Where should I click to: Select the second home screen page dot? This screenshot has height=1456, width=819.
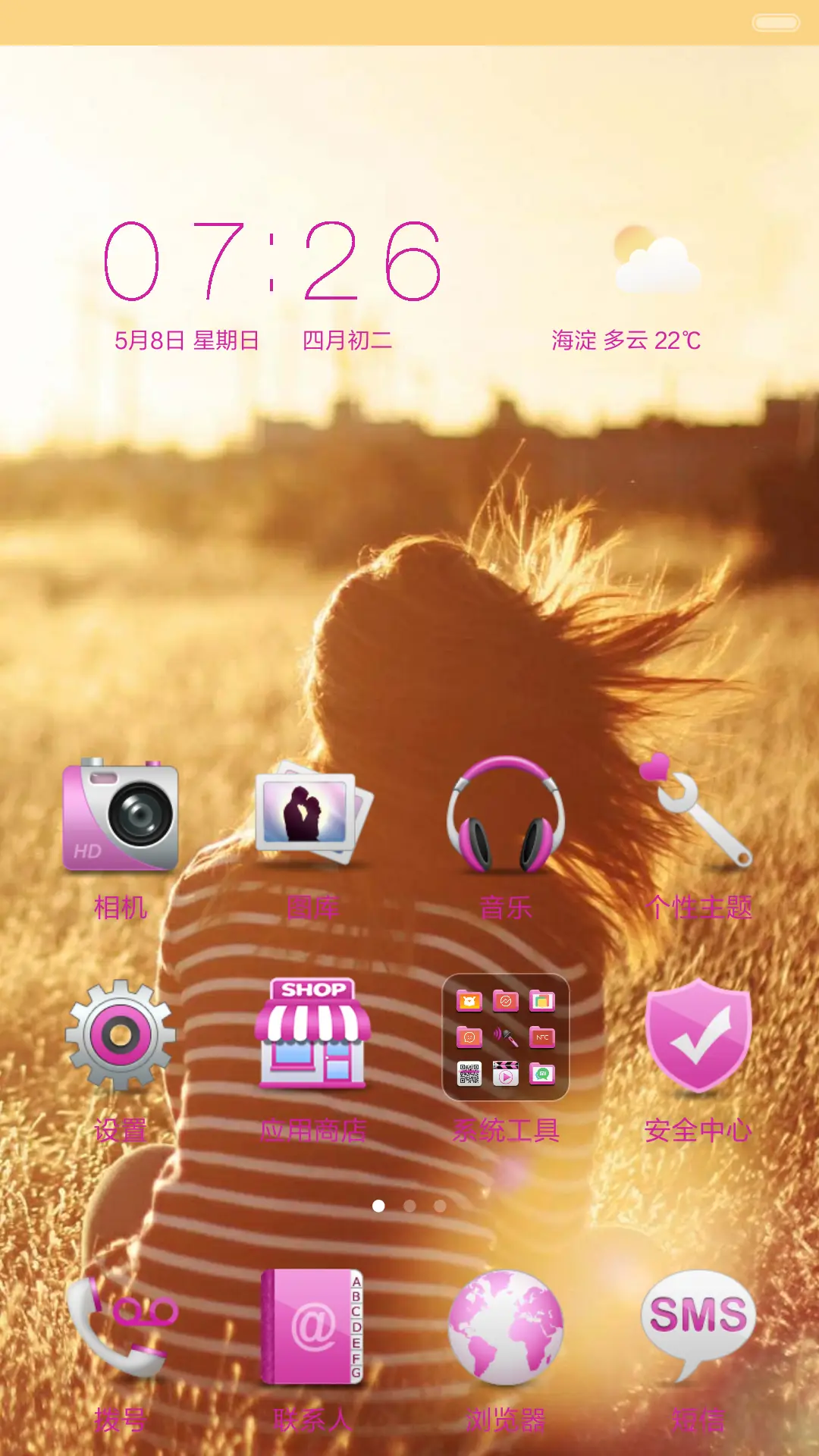409,1204
